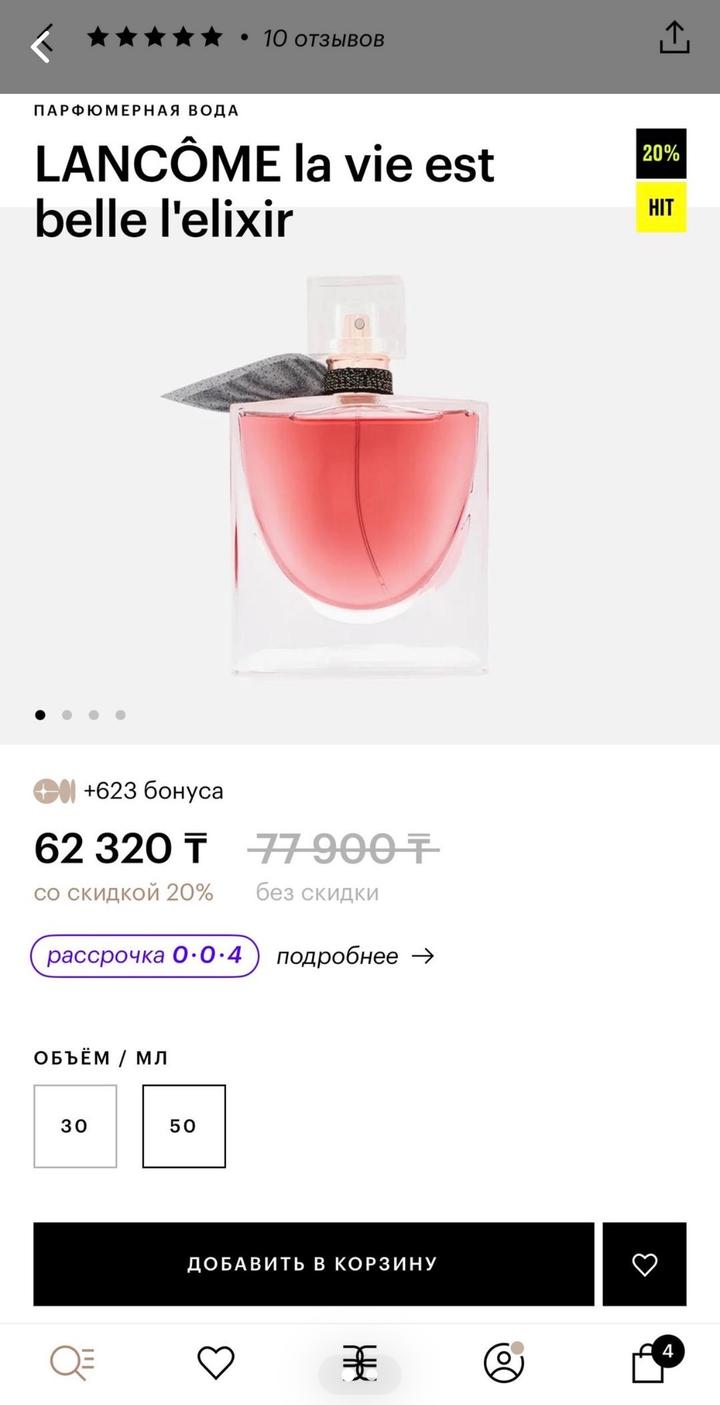The width and height of the screenshot is (720, 1405).
Task: Open рассрочка 0·0·4 installment info
Action: click(x=145, y=955)
